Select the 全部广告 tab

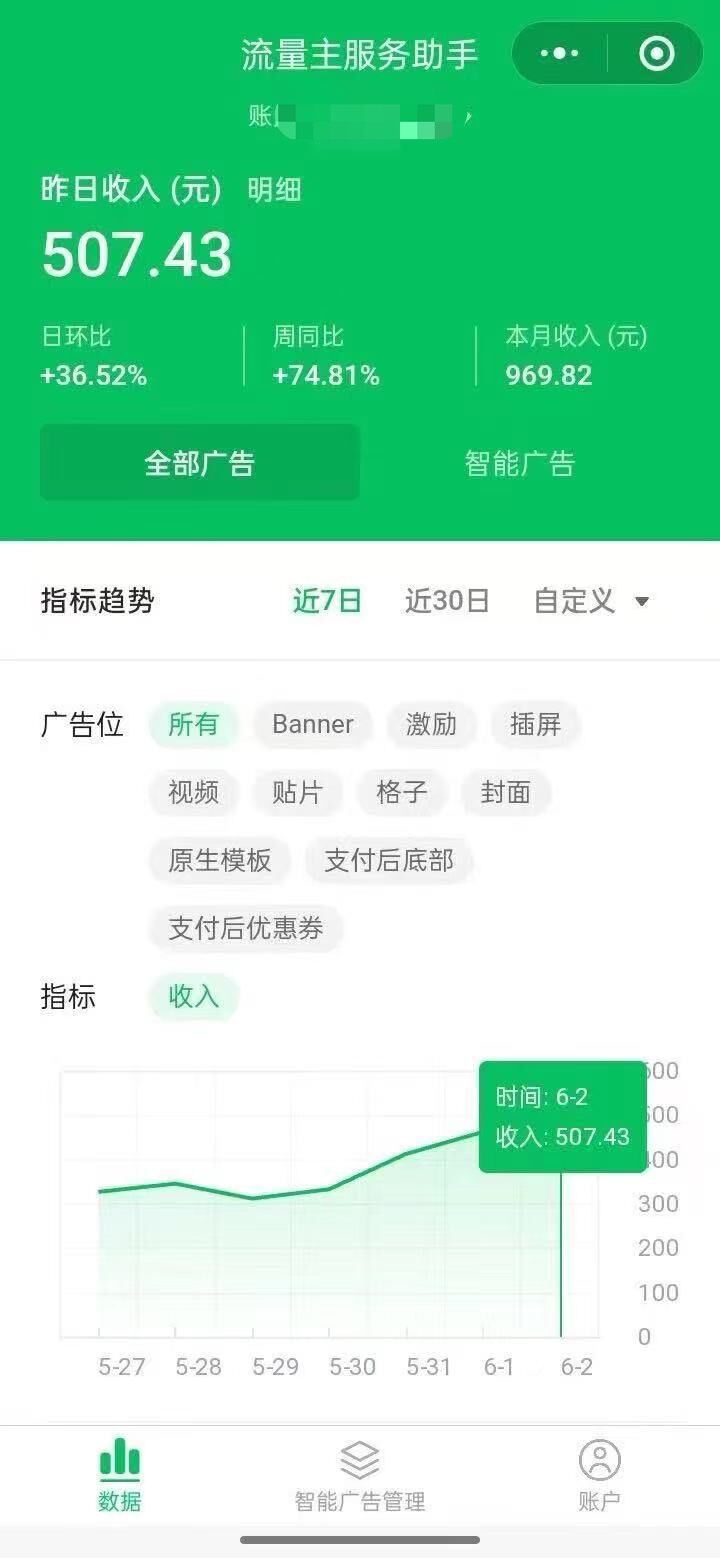click(200, 463)
